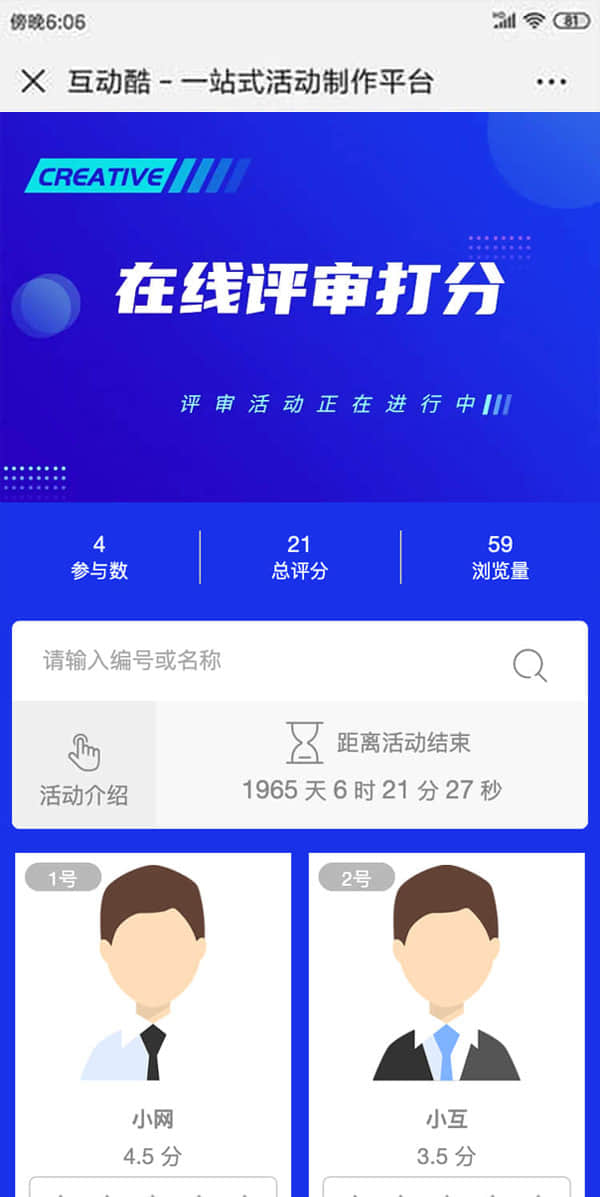Screen dimensions: 600x1197
Task: Tap the magnifier search icon
Action: point(530,665)
